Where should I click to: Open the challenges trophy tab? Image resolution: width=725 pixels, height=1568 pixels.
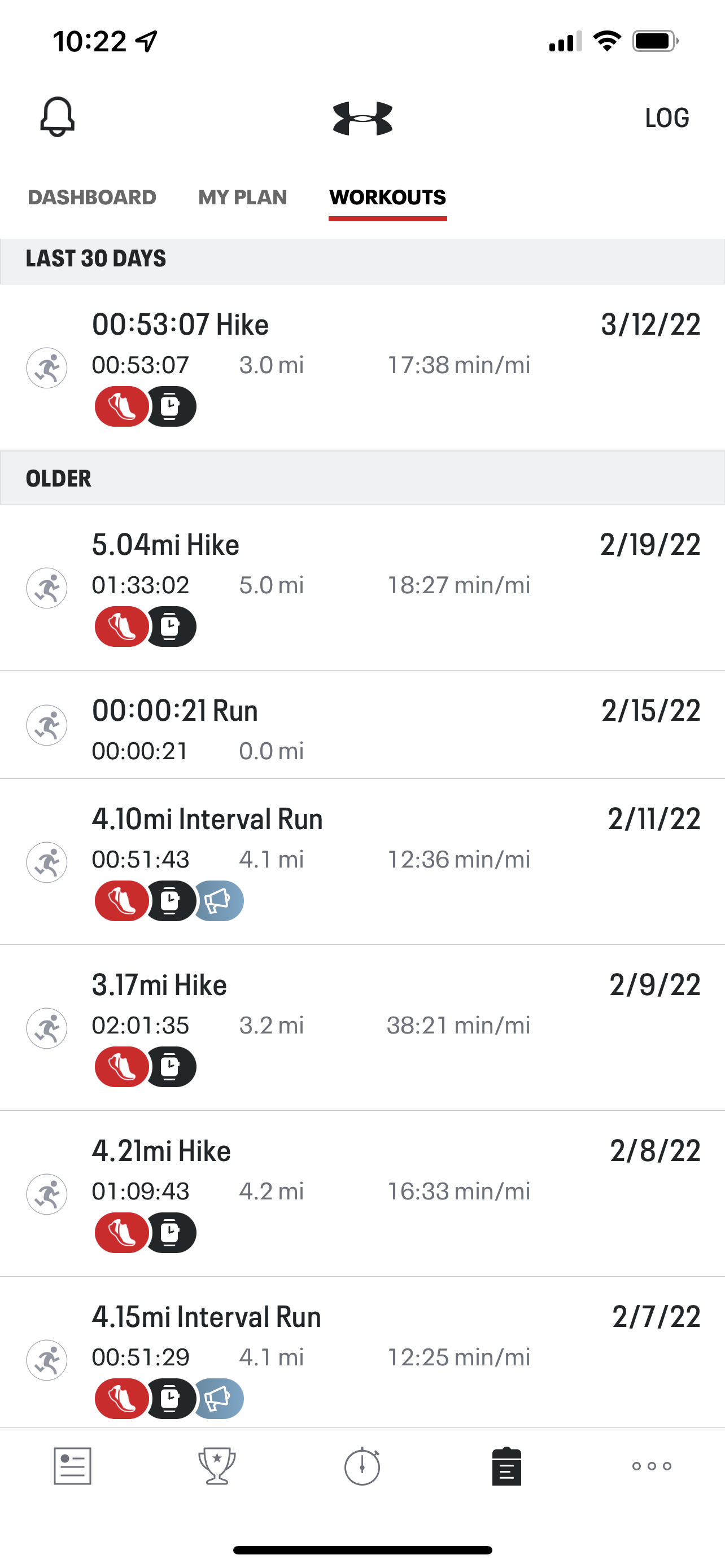[x=217, y=1466]
